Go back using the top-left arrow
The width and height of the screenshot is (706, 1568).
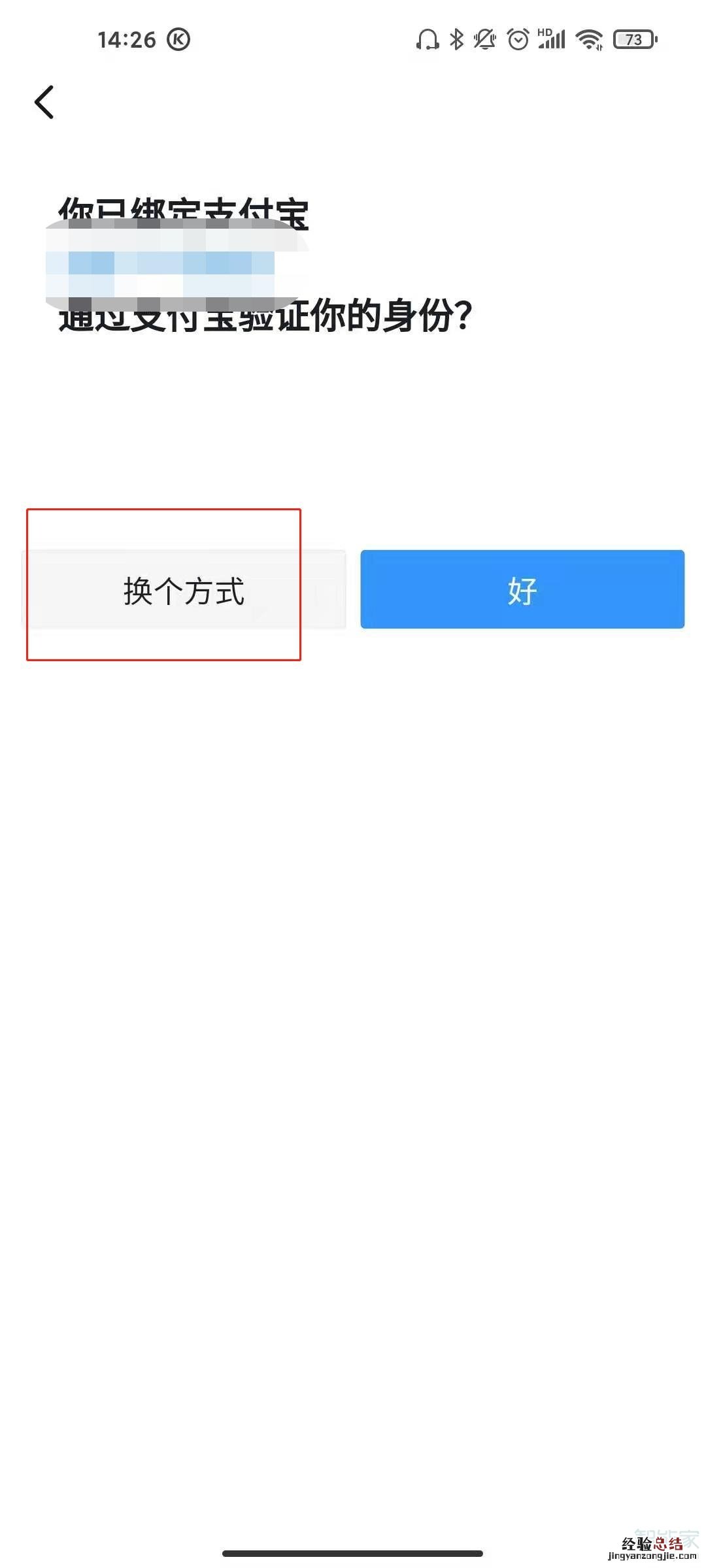click(44, 103)
